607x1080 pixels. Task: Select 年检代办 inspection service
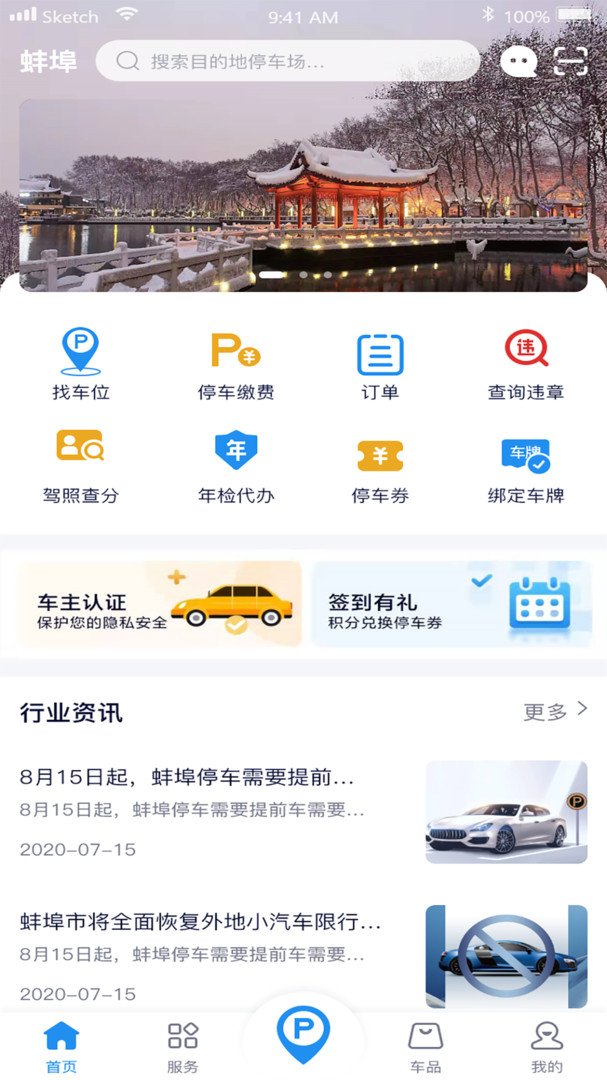tap(236, 467)
